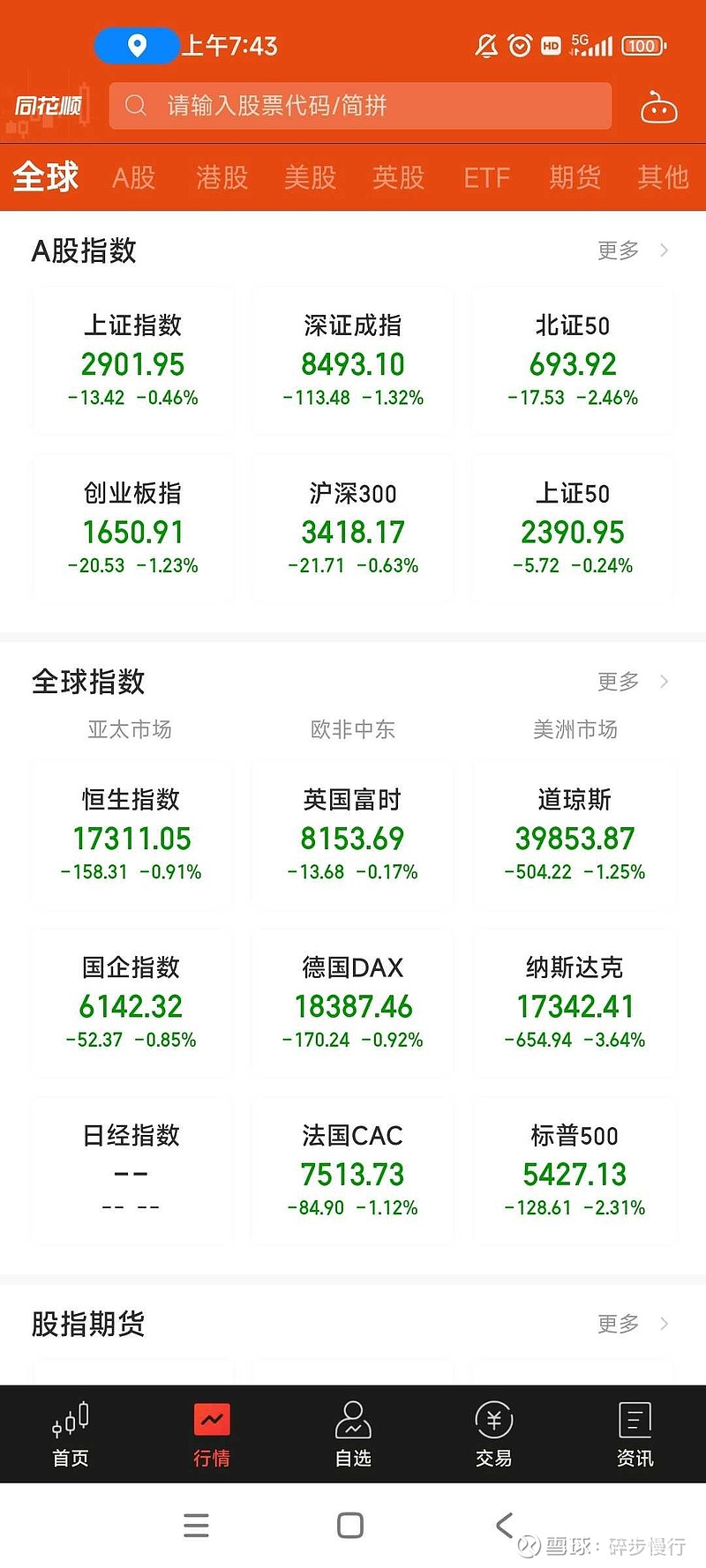The height and width of the screenshot is (1568, 706).
Task: Switch to the A股 tab
Action: coord(134,178)
